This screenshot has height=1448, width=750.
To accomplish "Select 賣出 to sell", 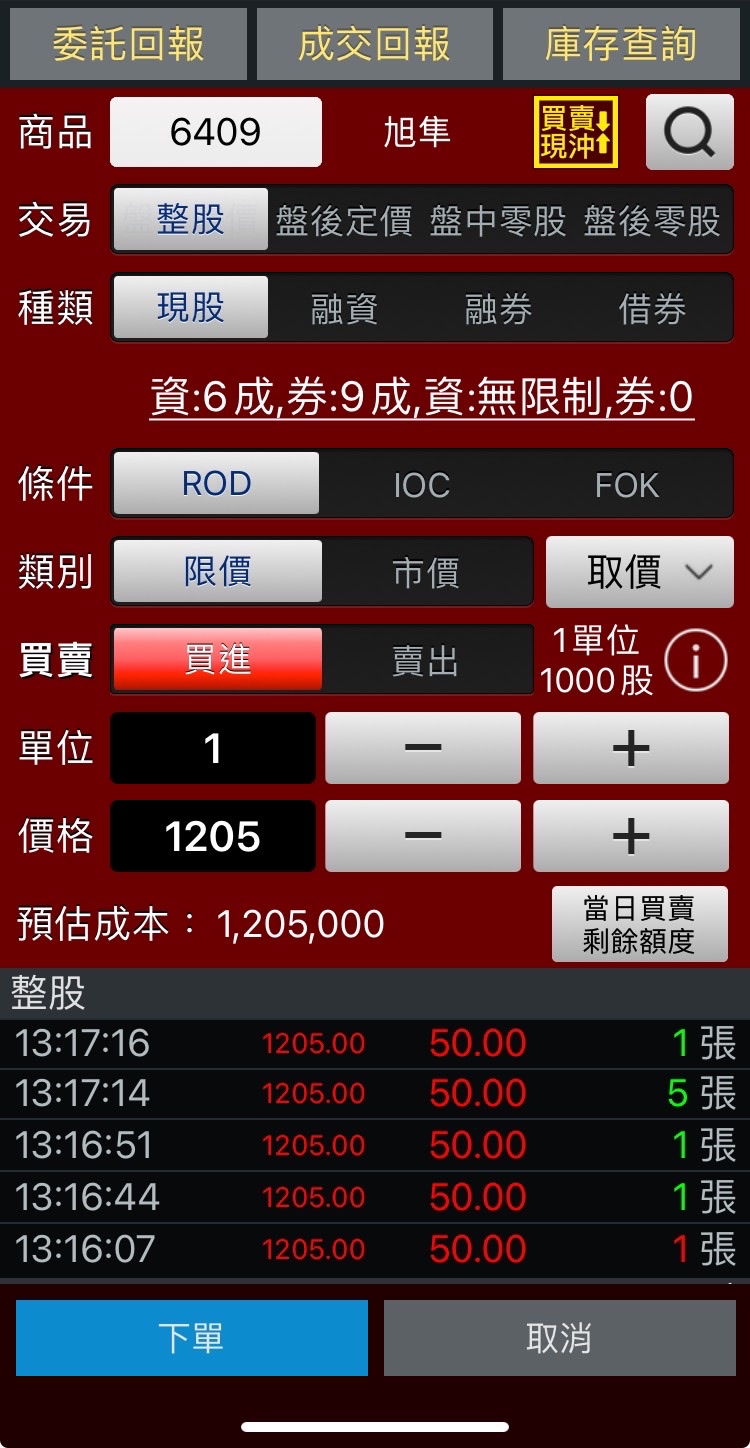I will 425,660.
